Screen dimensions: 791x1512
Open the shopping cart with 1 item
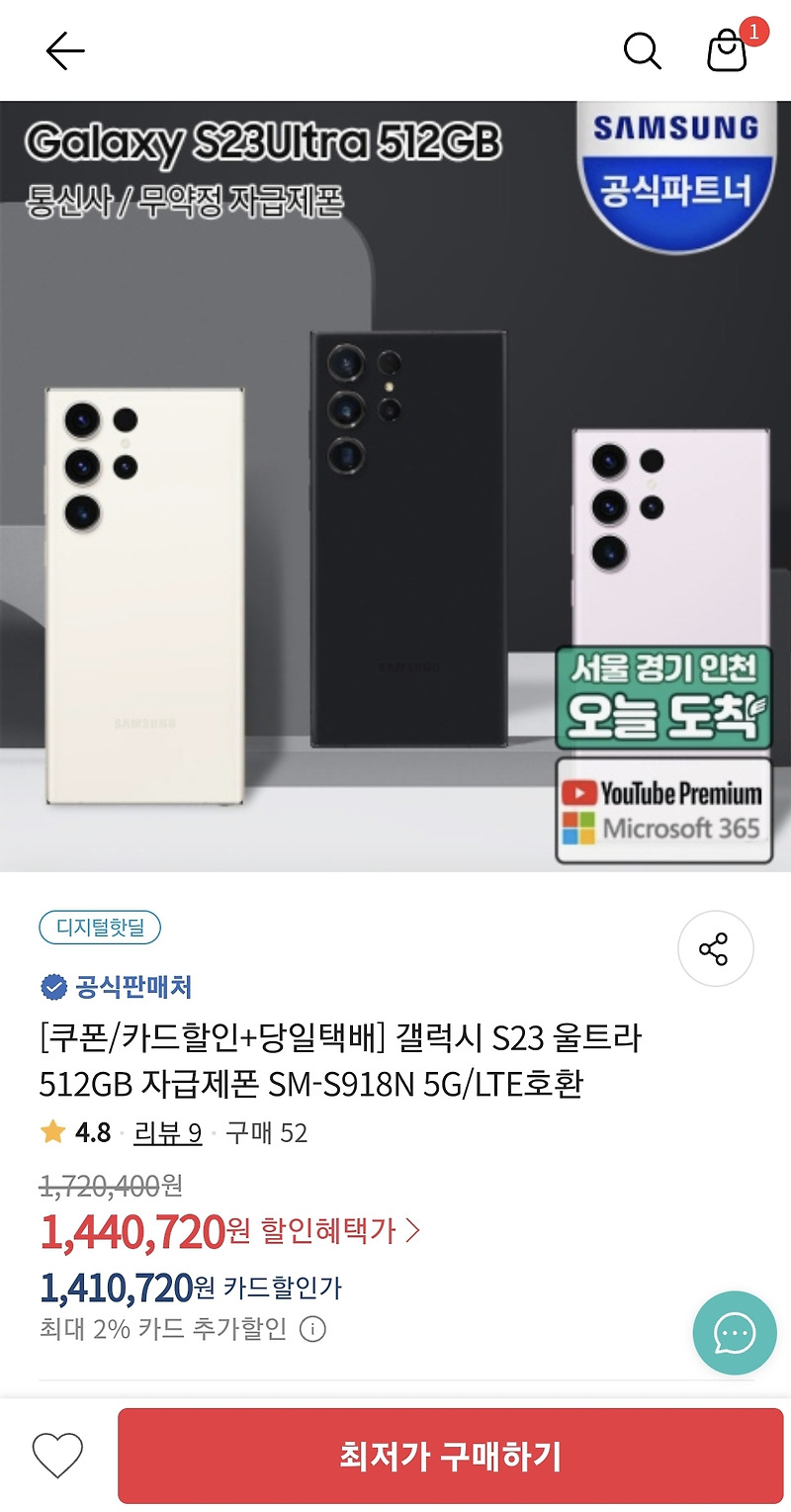coord(726,51)
